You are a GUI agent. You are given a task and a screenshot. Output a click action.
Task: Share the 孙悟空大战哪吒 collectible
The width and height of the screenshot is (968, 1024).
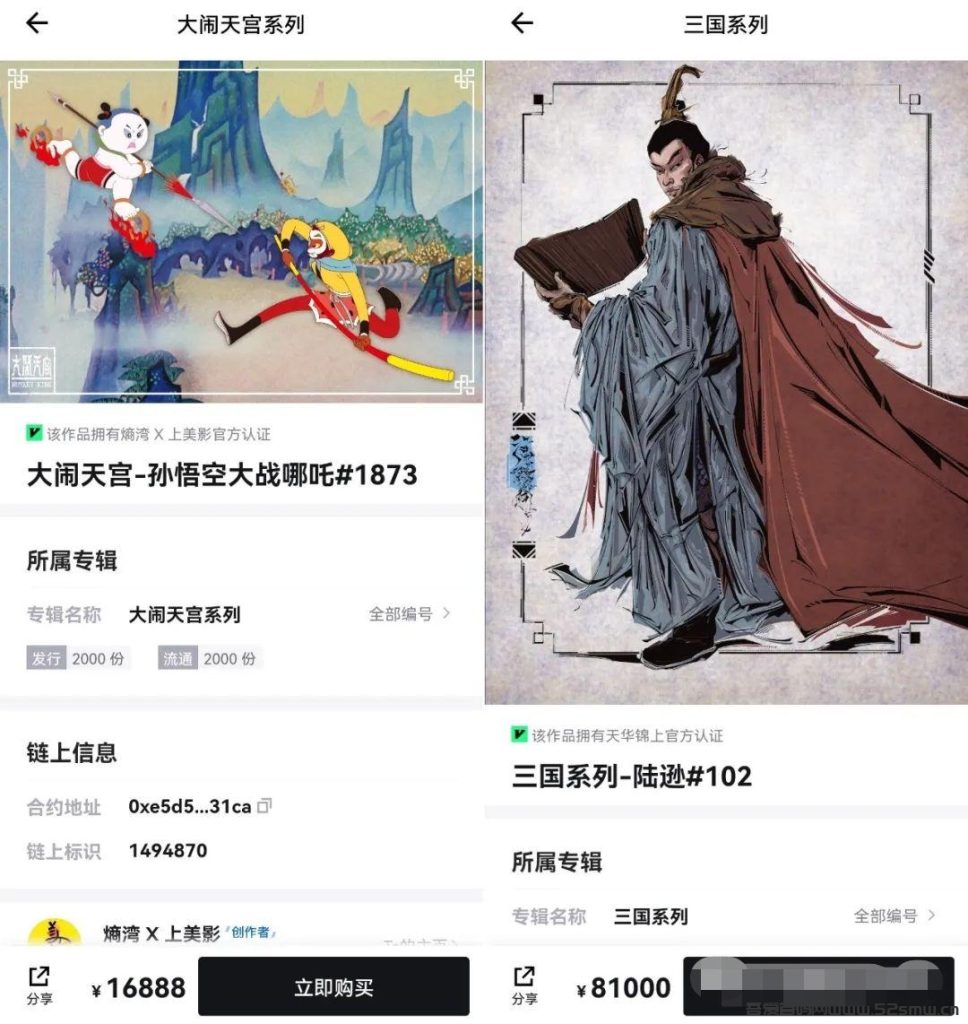tap(40, 985)
